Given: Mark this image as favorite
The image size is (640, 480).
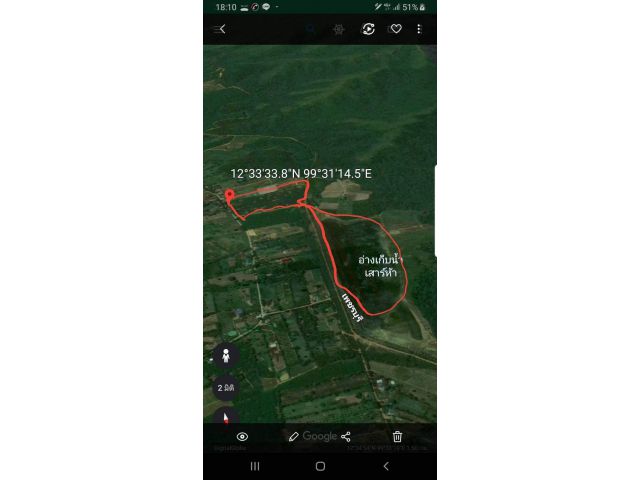Looking at the screenshot, I should pos(395,29).
